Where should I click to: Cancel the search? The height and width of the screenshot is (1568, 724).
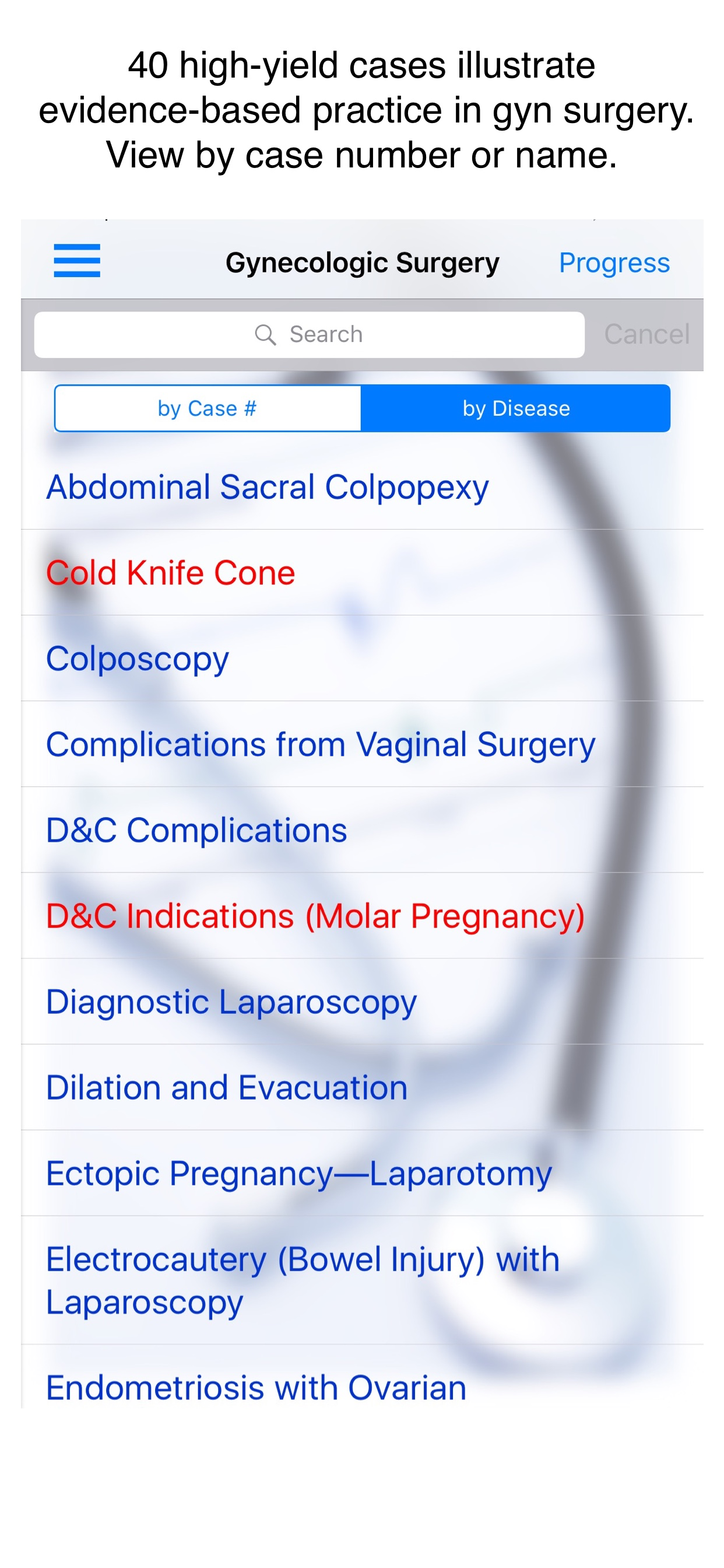pos(646,335)
